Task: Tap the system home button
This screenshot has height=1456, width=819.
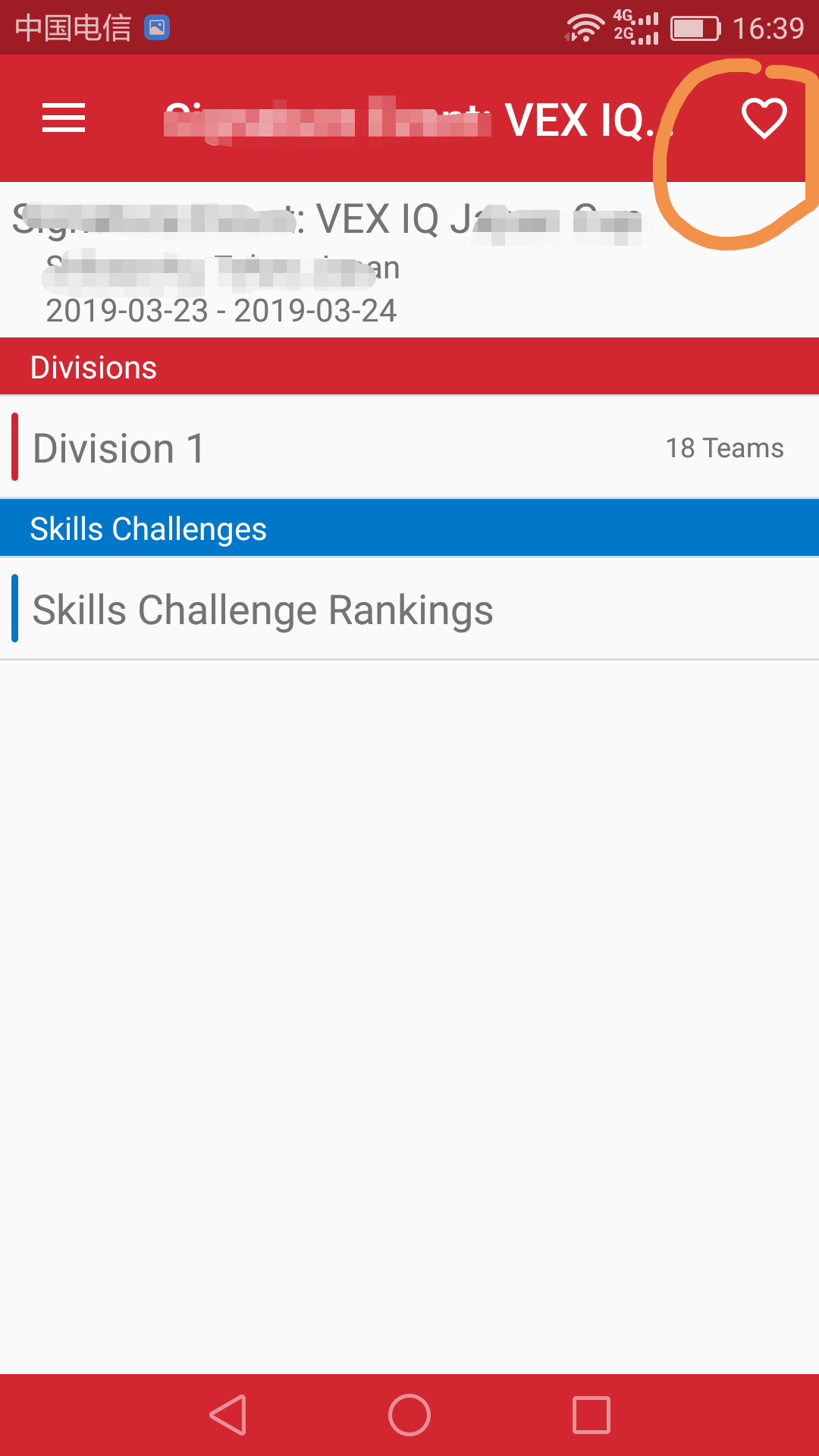Action: [409, 1415]
